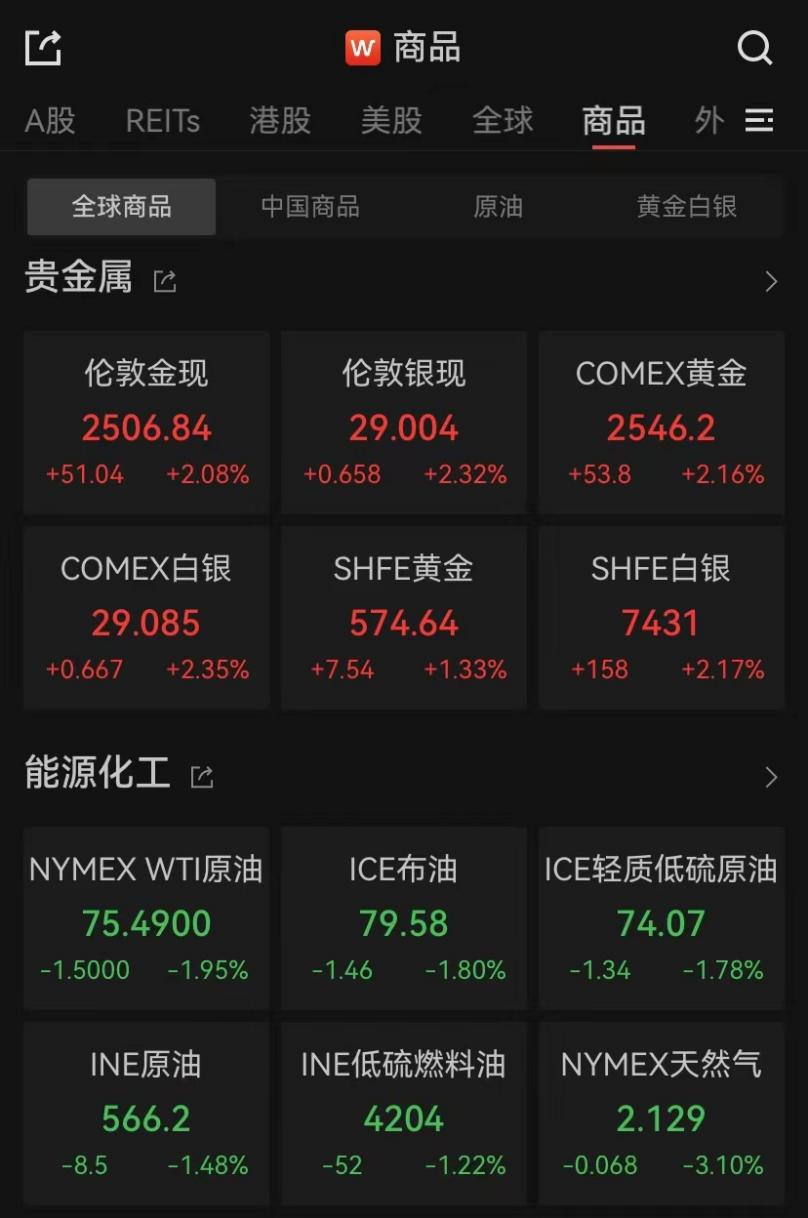
Task: Open the 港股 tab
Action: click(280, 121)
